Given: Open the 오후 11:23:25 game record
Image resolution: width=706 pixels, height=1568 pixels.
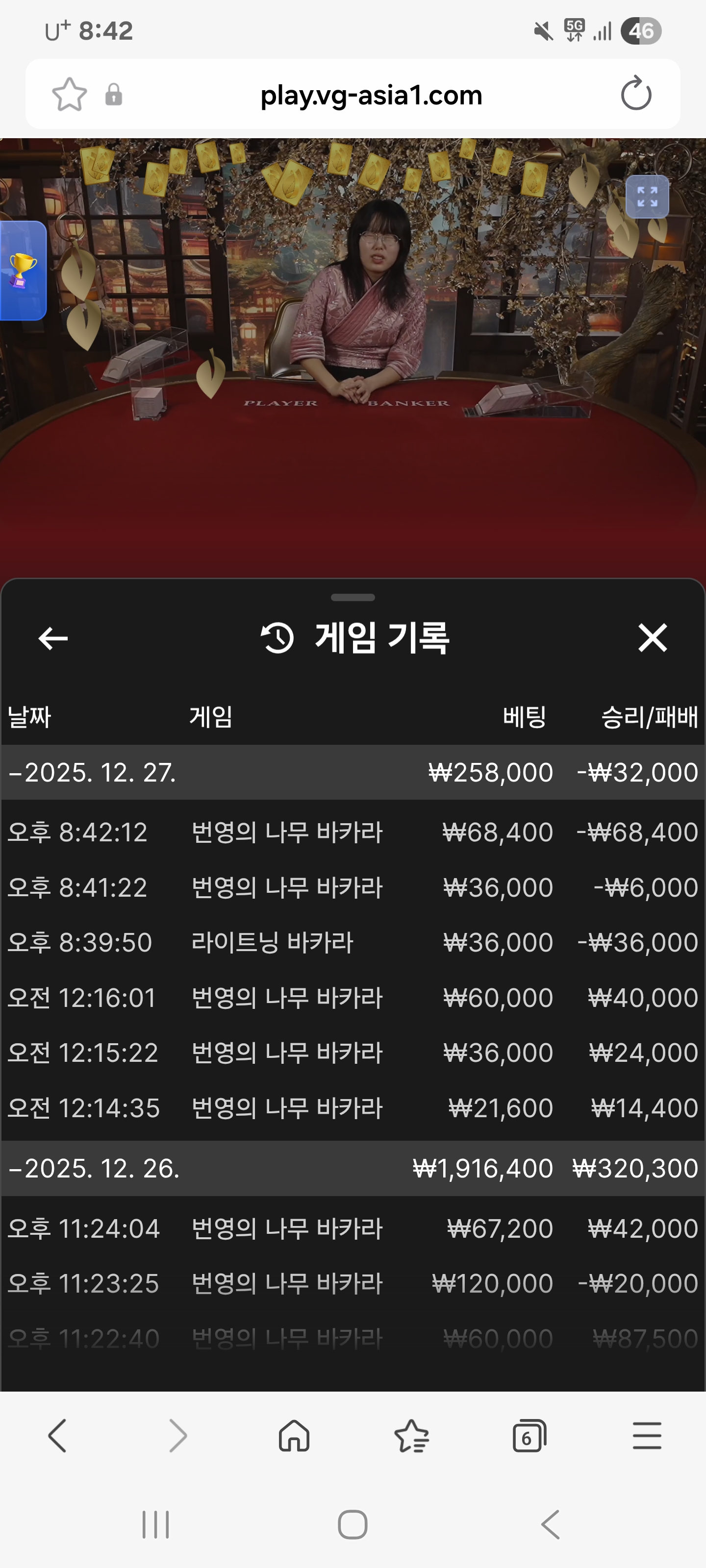Looking at the screenshot, I should [x=352, y=1283].
